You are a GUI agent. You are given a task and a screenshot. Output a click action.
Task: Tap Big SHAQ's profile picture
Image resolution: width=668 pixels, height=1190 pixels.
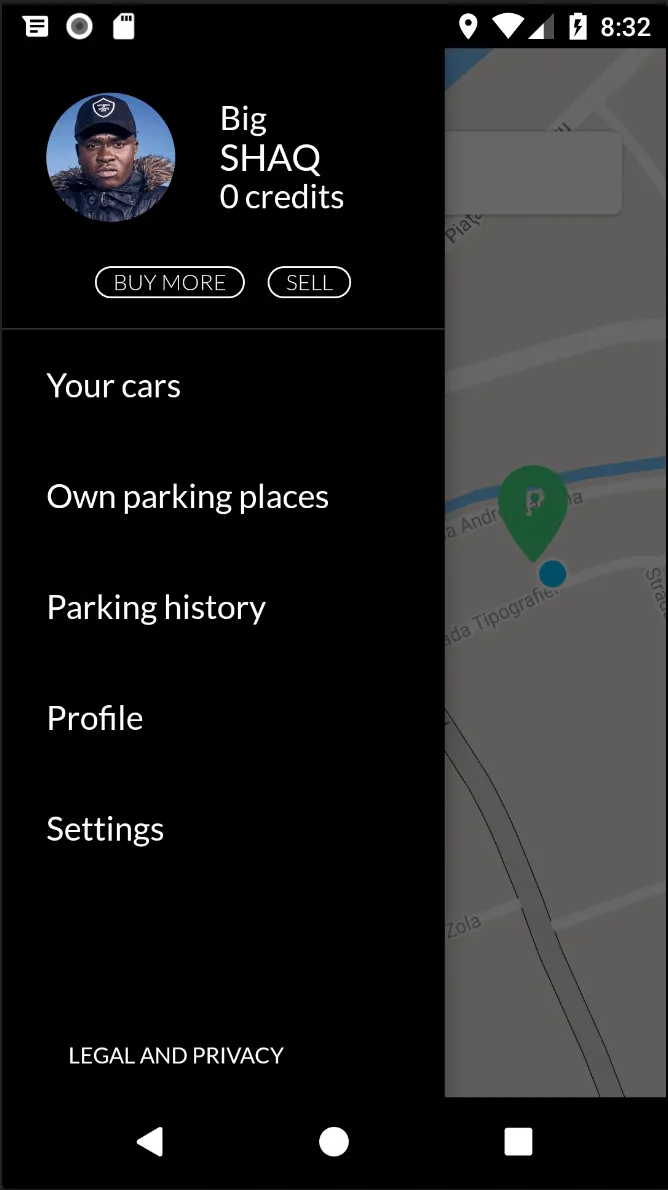(x=111, y=157)
